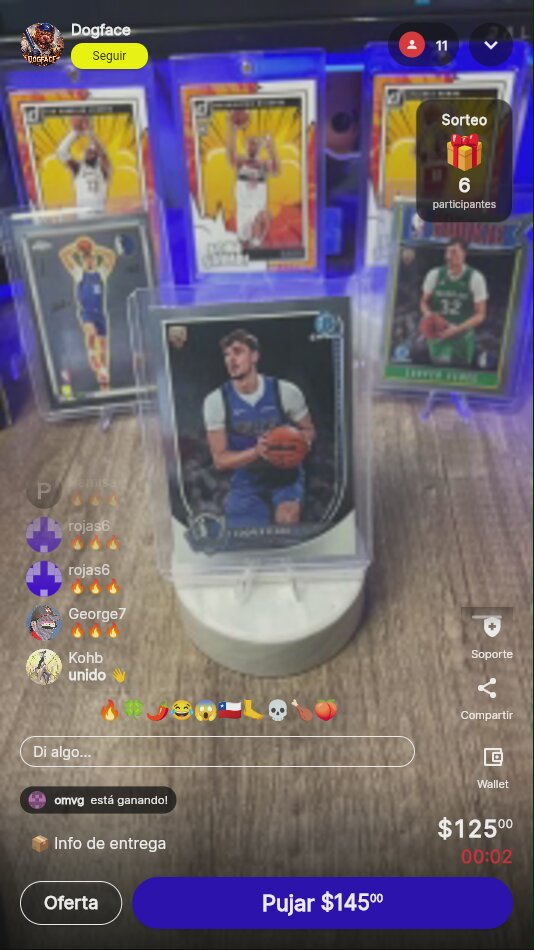Open the Wallet
Viewport: 534px width, 950px height.
(493, 768)
